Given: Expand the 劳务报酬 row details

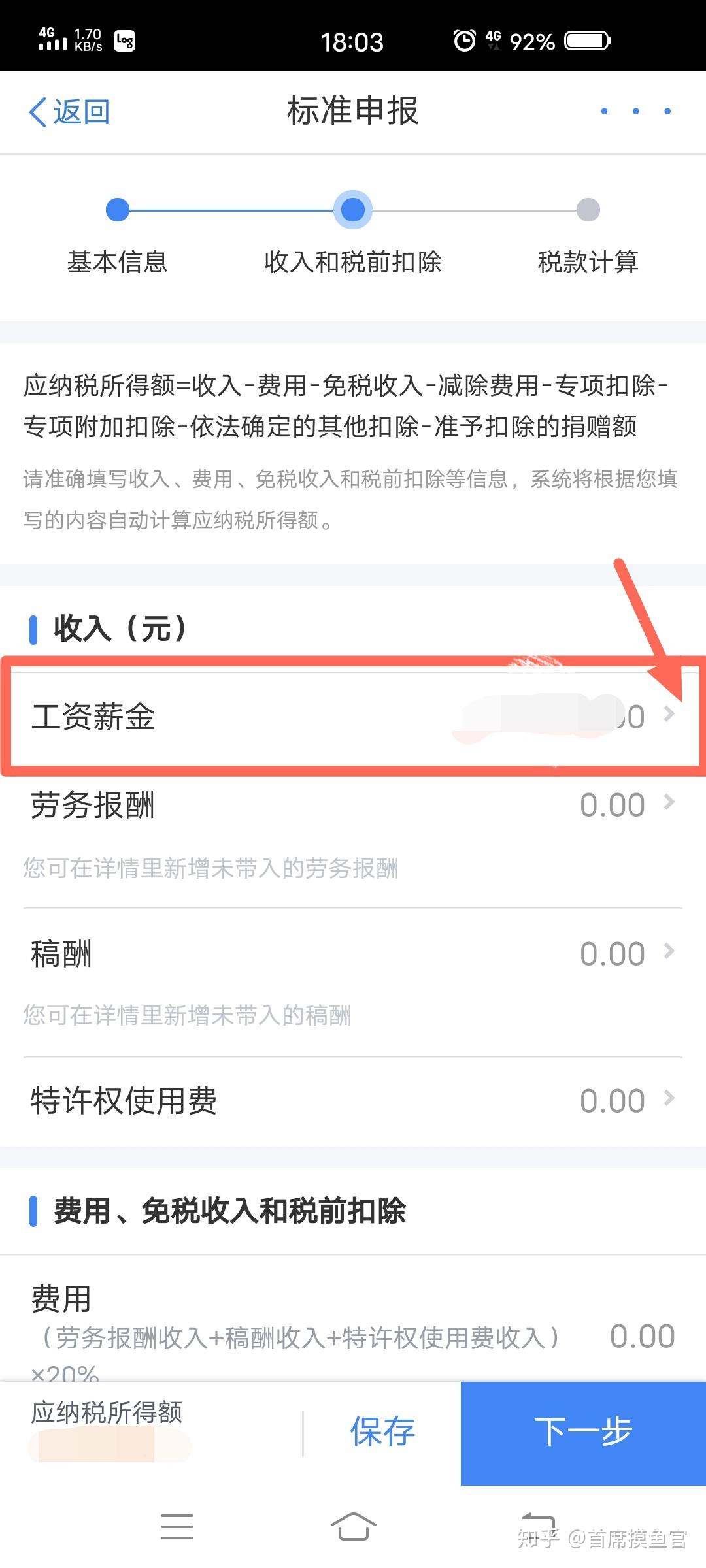Looking at the screenshot, I should coord(668,804).
